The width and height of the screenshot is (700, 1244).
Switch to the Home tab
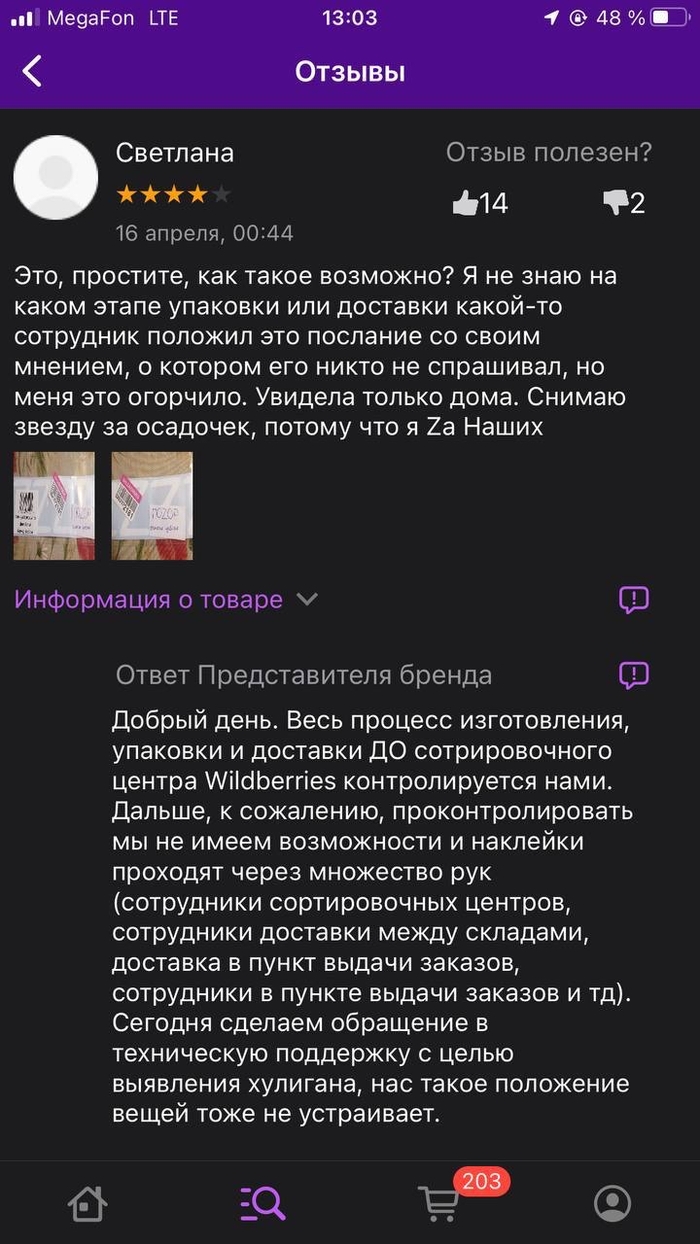(87, 1203)
